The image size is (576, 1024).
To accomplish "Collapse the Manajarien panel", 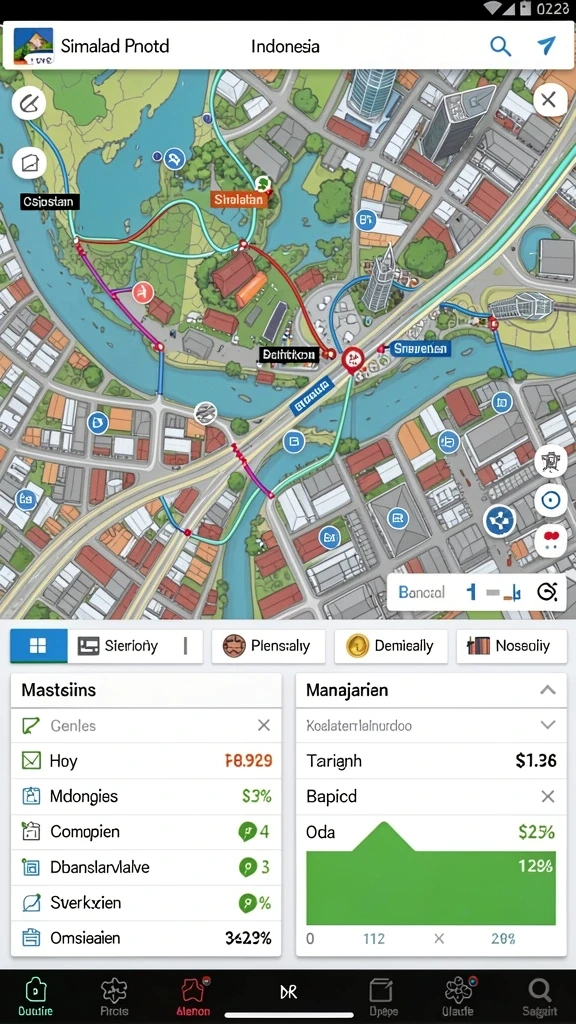I will [547, 690].
